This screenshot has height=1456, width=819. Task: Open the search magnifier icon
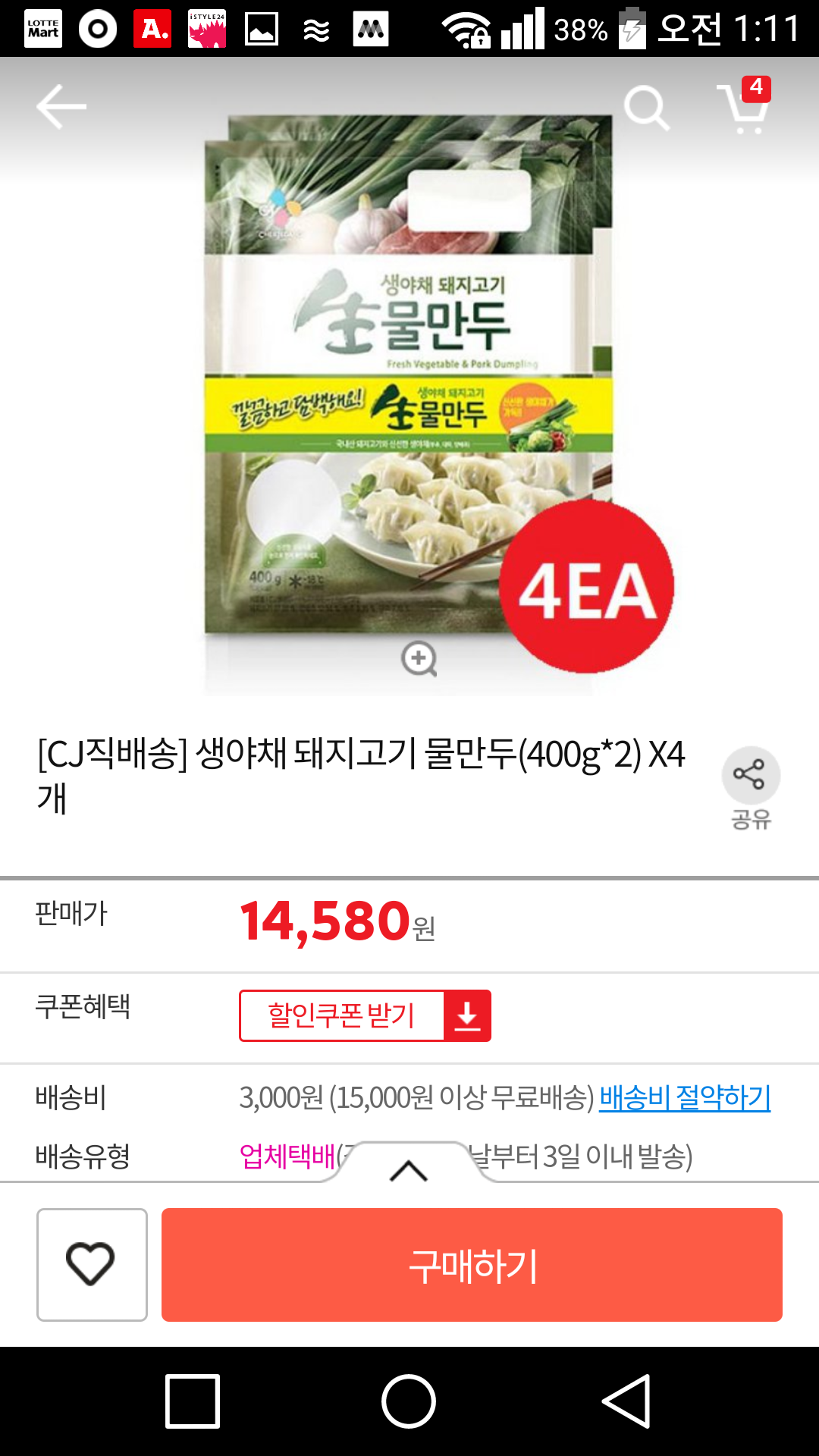point(646,108)
